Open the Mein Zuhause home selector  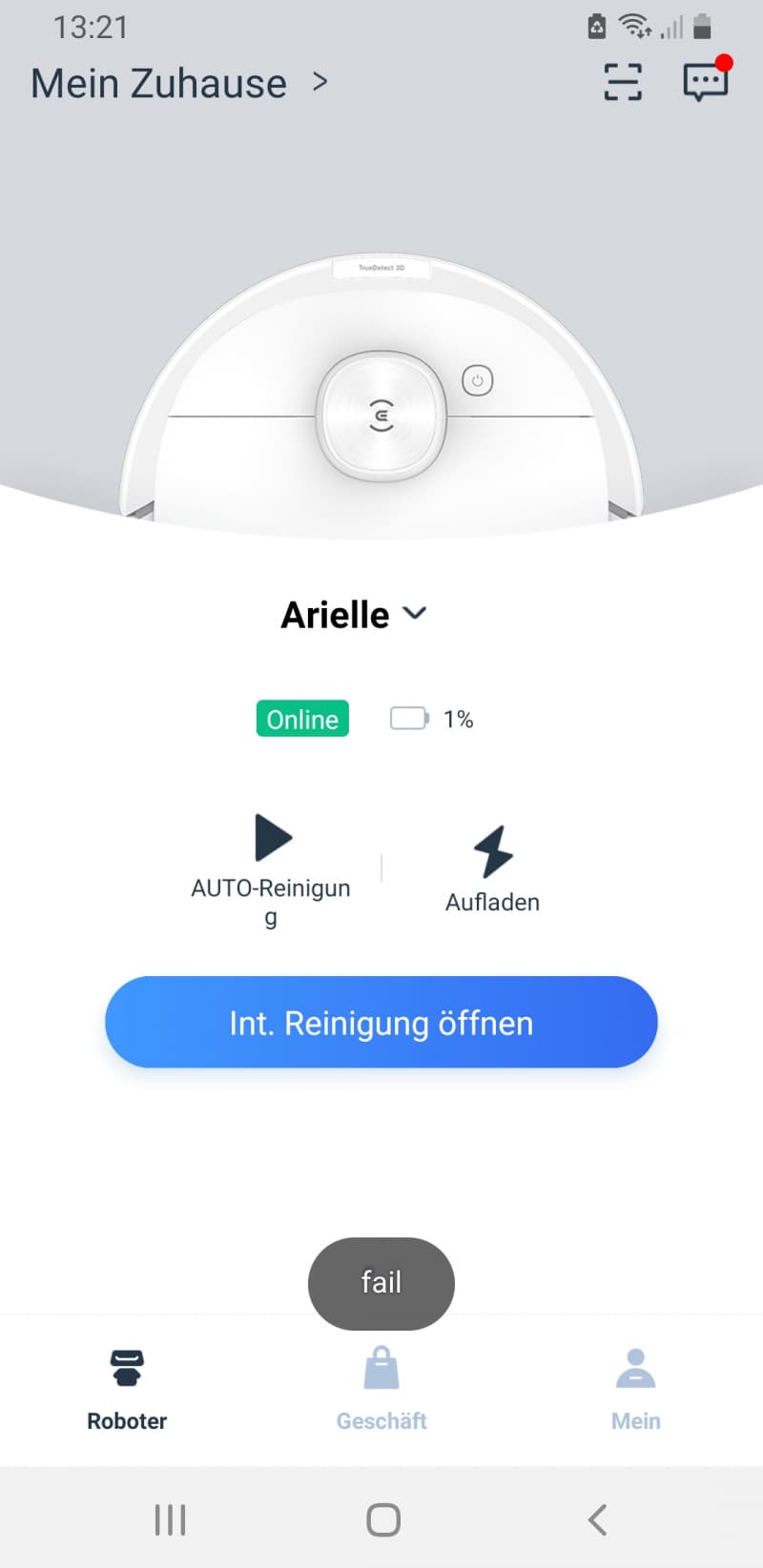tap(179, 84)
